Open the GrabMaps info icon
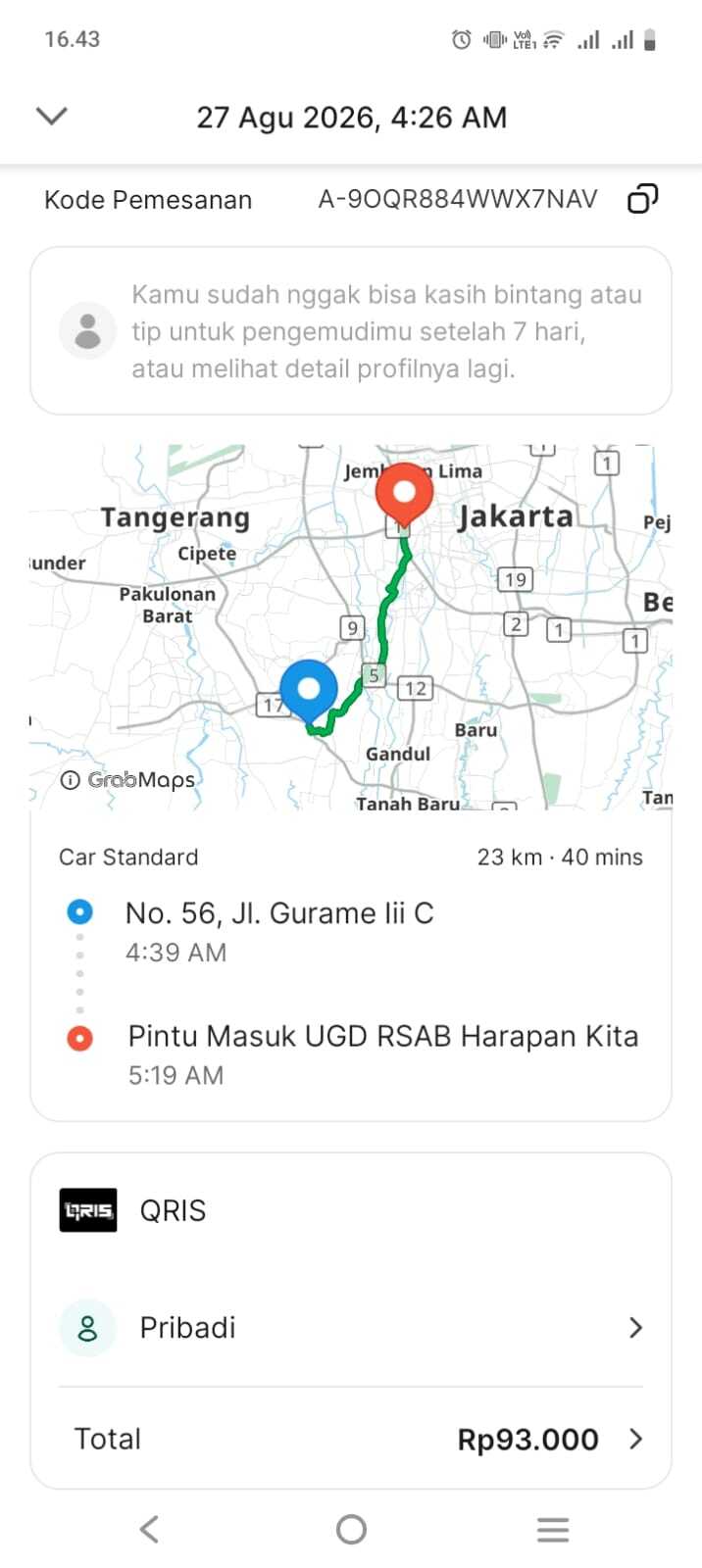The image size is (702, 1568). [x=70, y=780]
